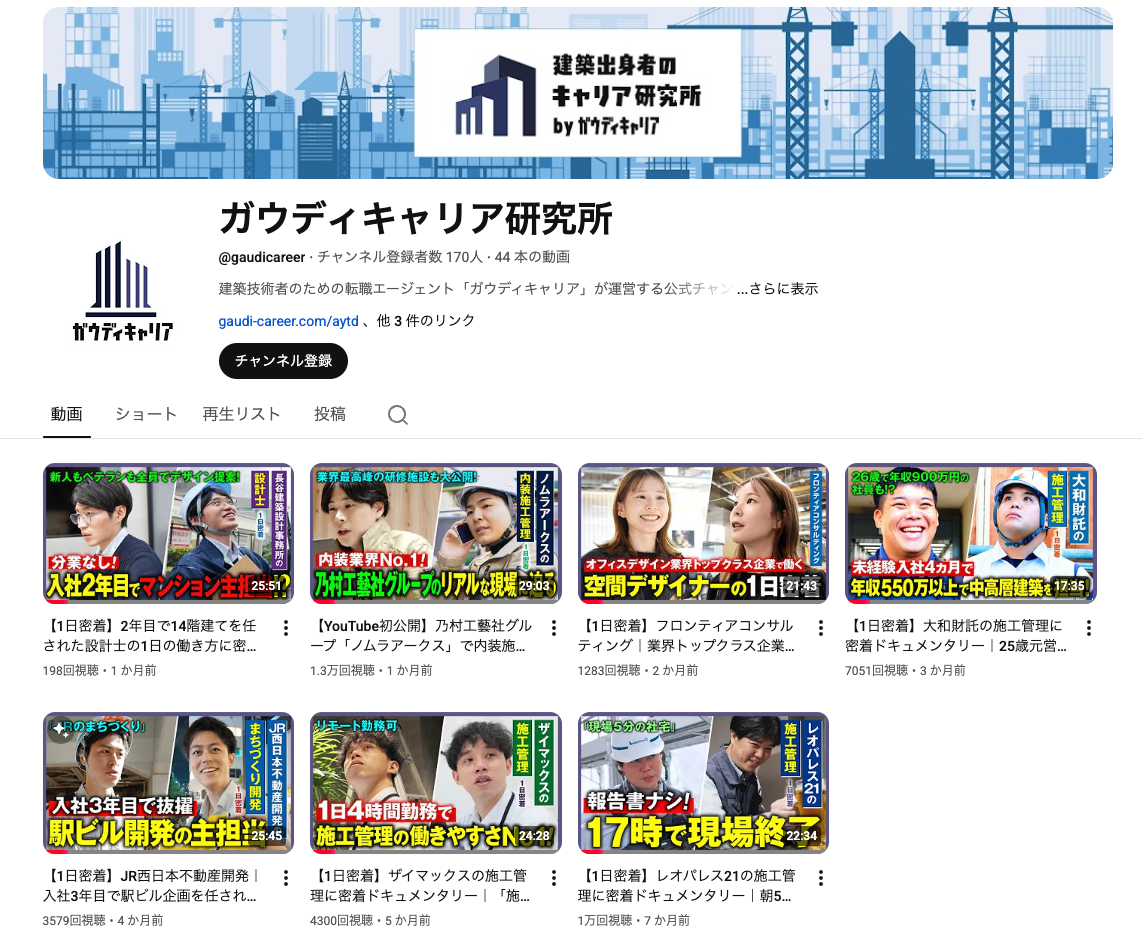
Task: Play the ザイマックスの施工管理 video
Action: point(436,783)
